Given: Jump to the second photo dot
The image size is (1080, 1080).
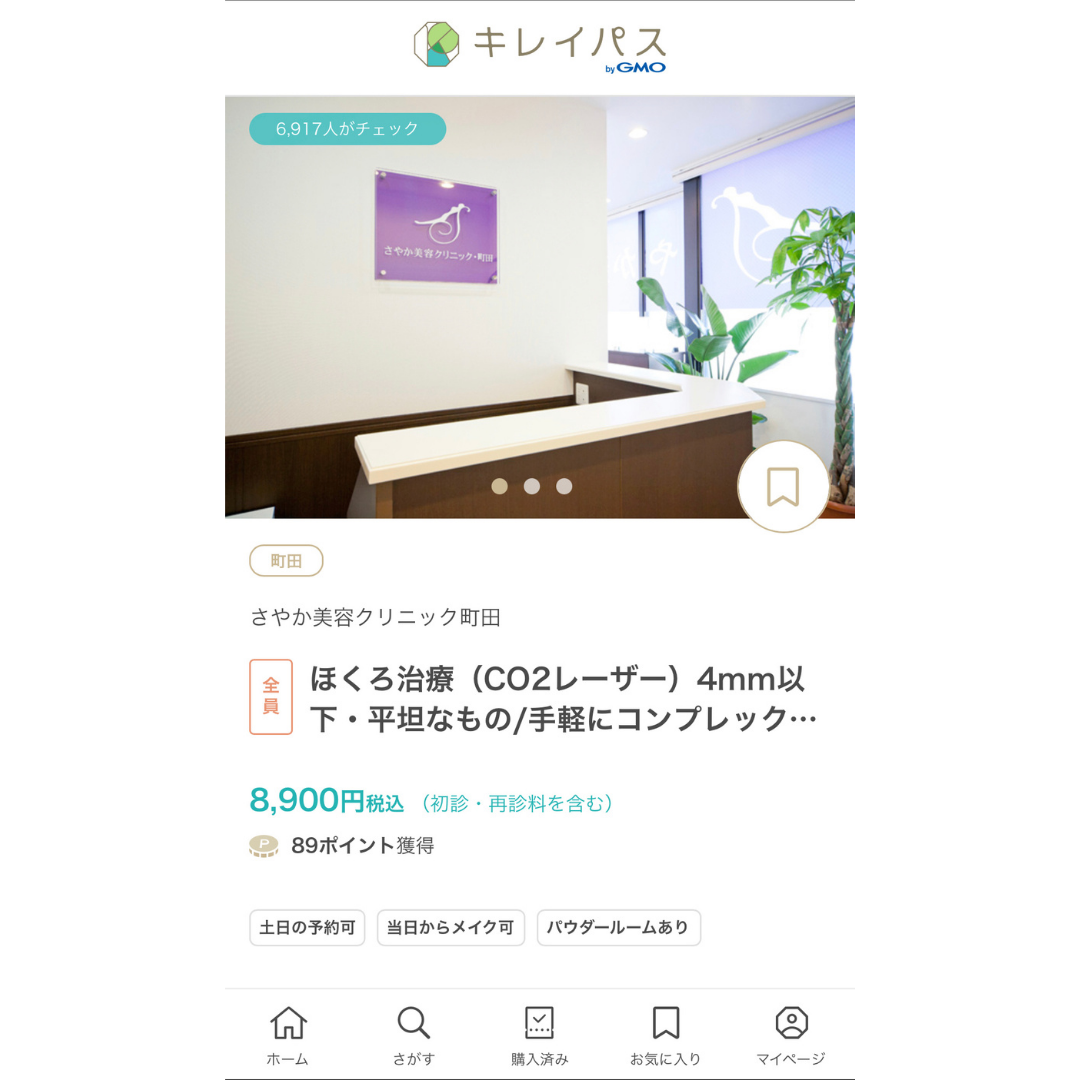Looking at the screenshot, I should click(x=532, y=486).
